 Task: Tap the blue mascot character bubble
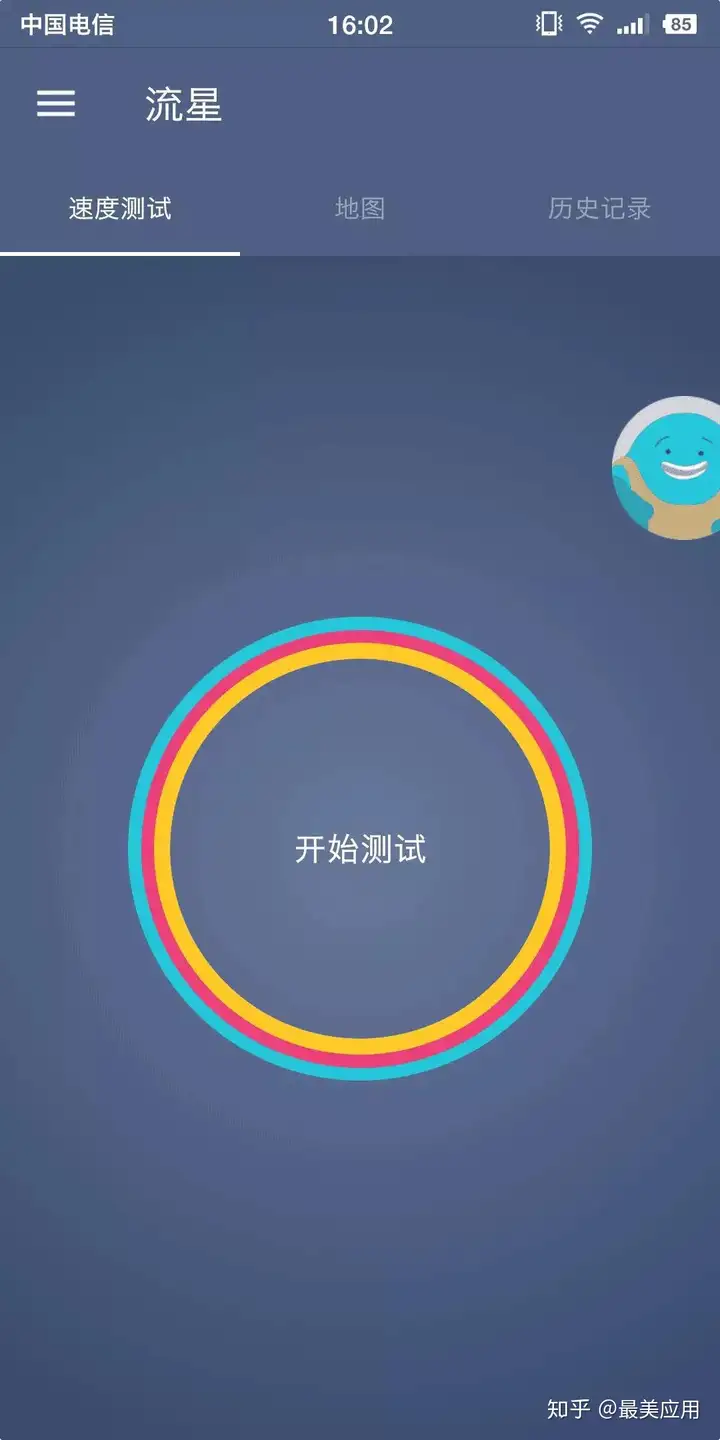(666, 468)
